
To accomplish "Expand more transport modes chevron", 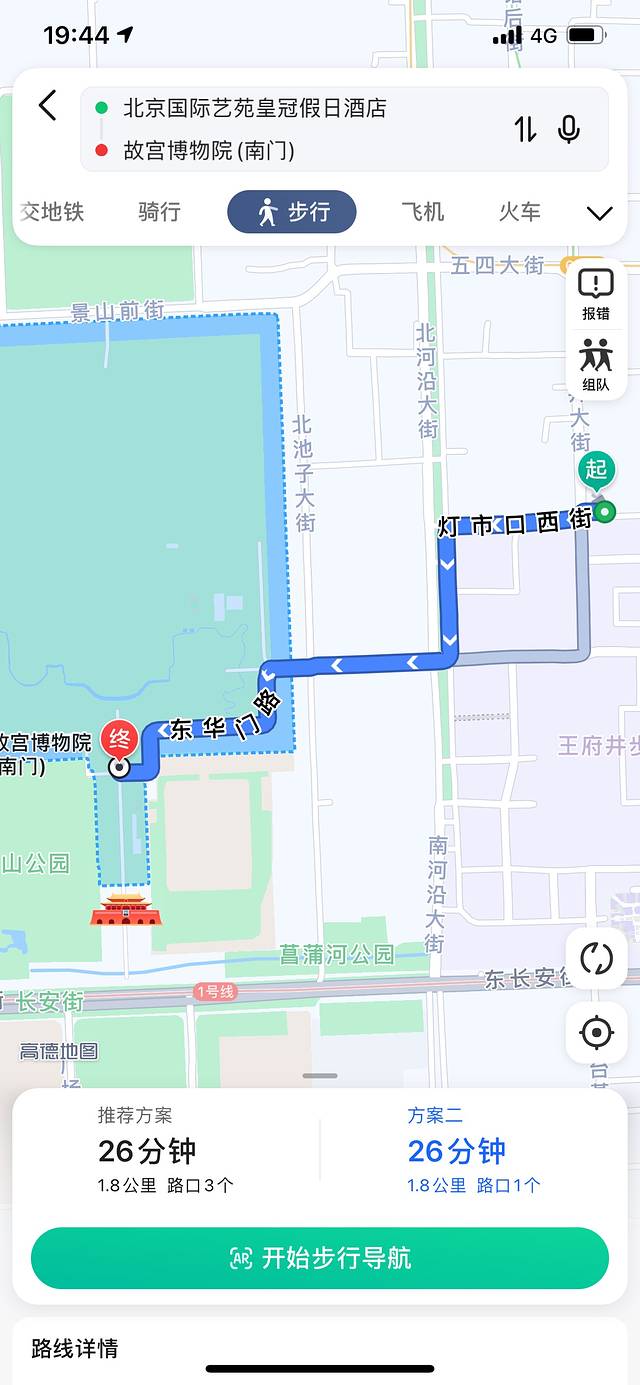I will tap(599, 213).
